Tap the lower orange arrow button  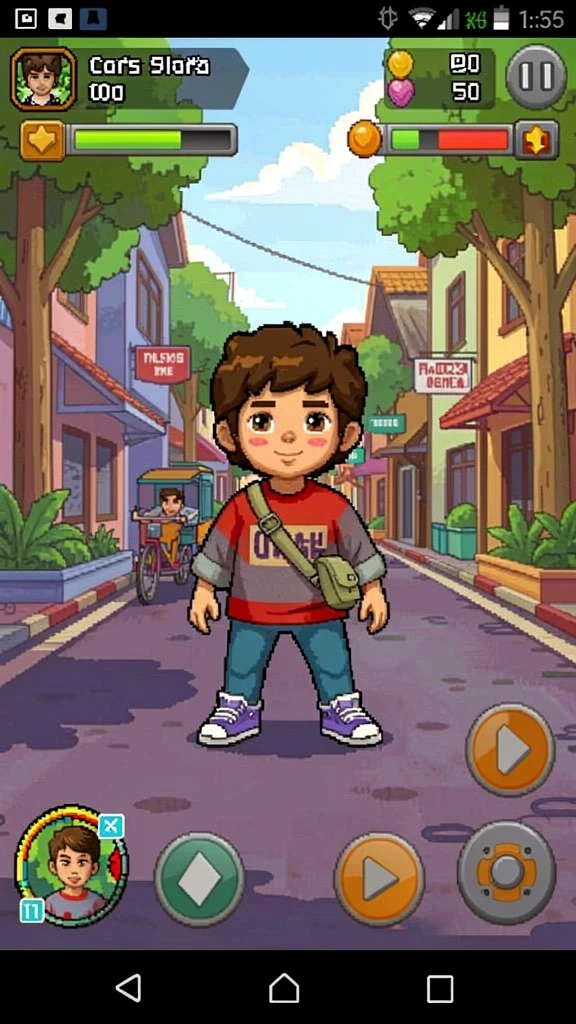click(379, 878)
